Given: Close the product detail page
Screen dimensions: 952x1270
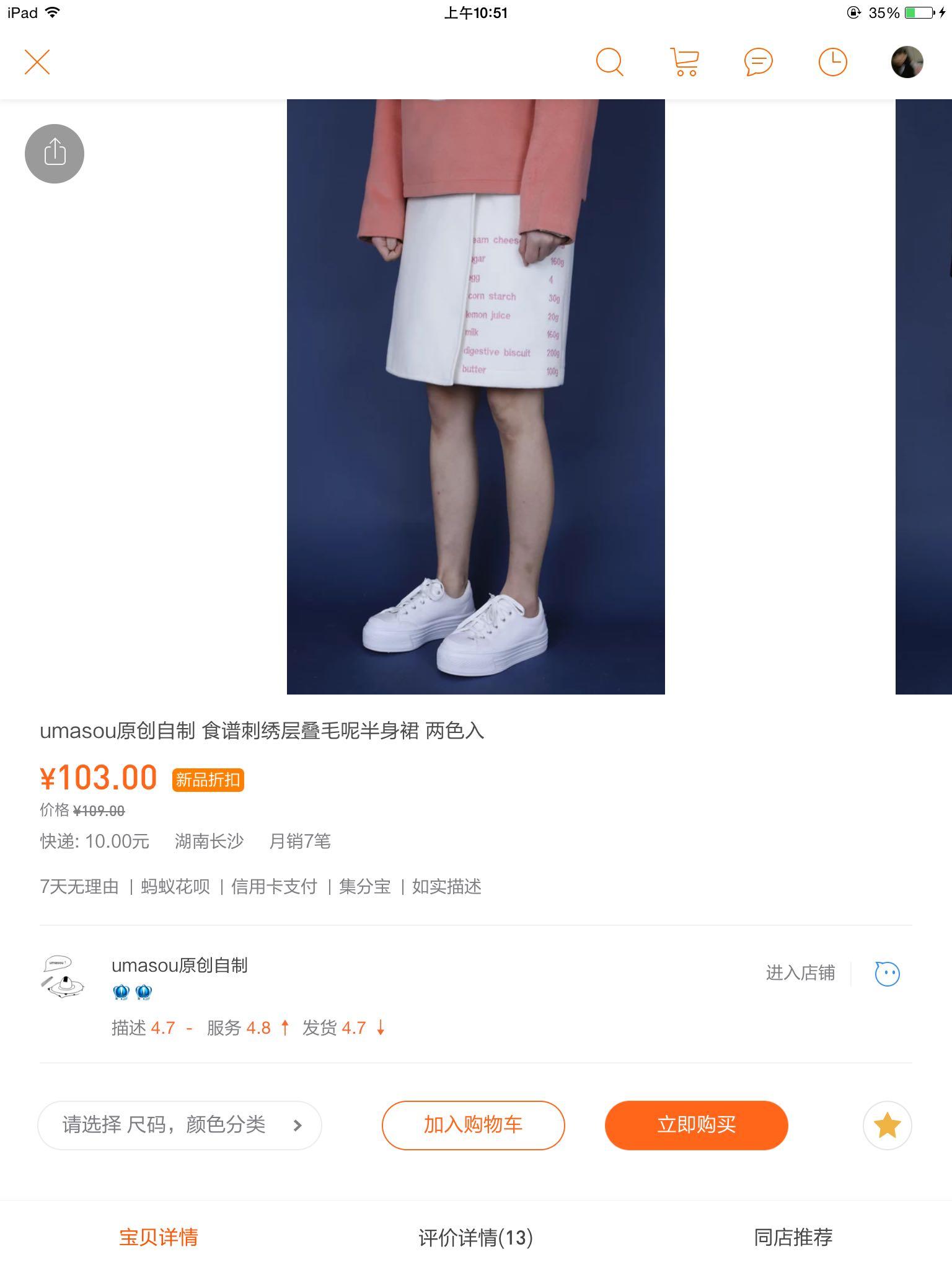Looking at the screenshot, I should 37,62.
